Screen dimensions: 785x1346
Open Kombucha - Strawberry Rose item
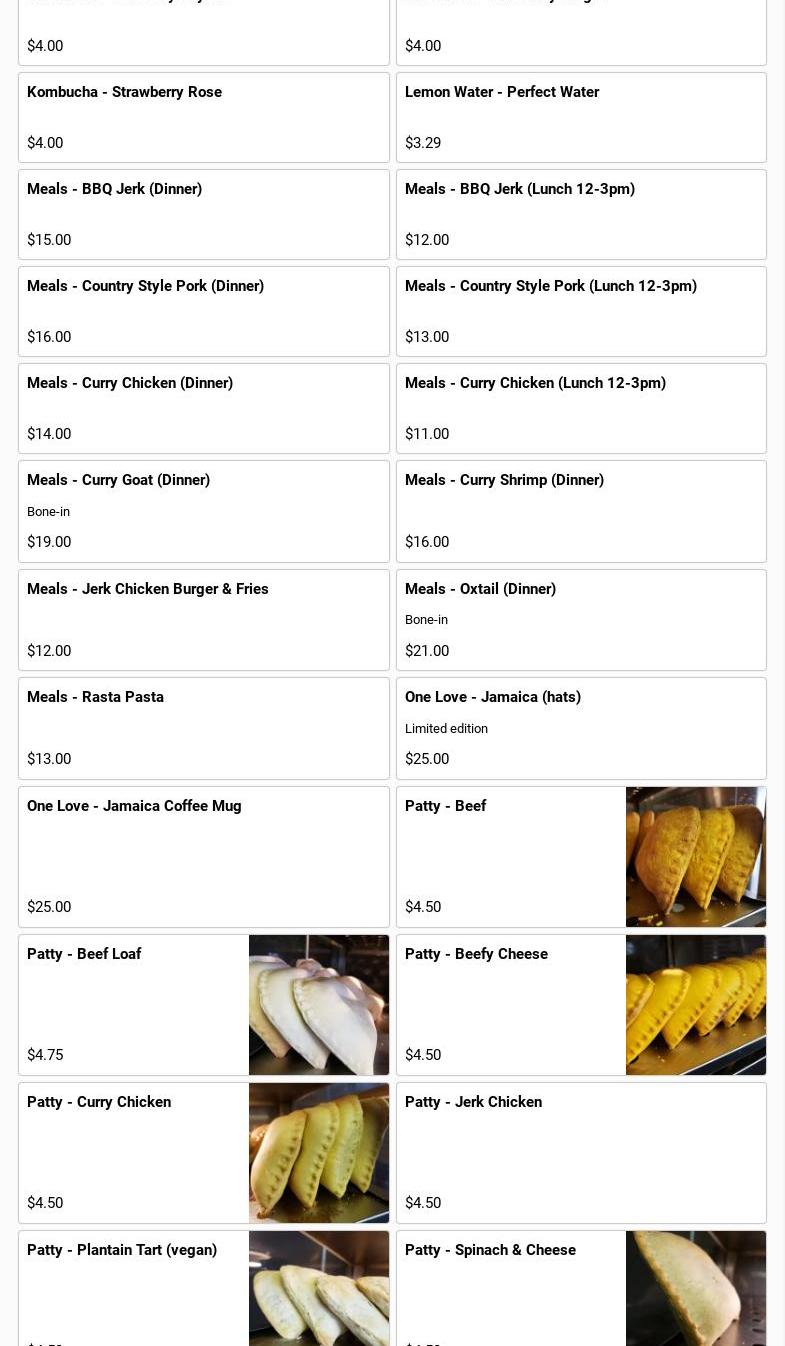coord(203,117)
